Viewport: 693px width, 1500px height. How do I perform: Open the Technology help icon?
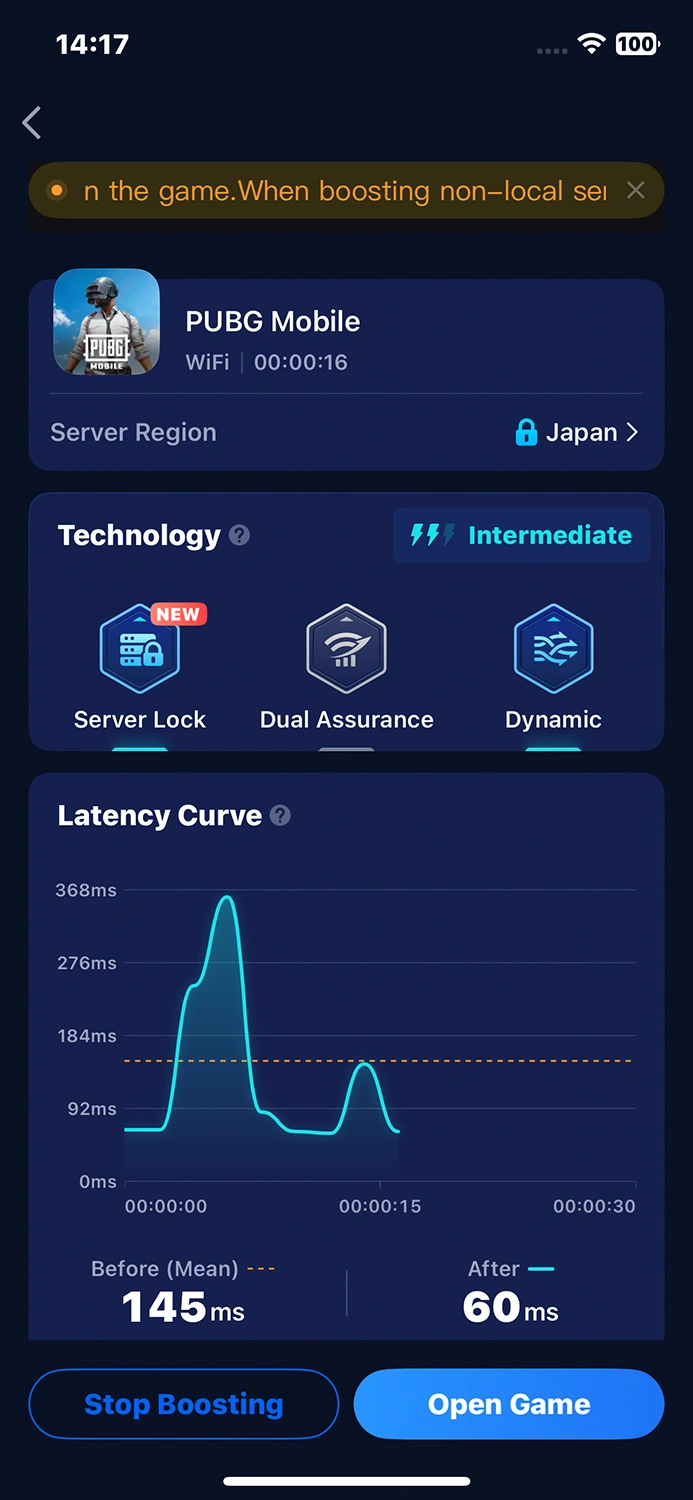239,535
